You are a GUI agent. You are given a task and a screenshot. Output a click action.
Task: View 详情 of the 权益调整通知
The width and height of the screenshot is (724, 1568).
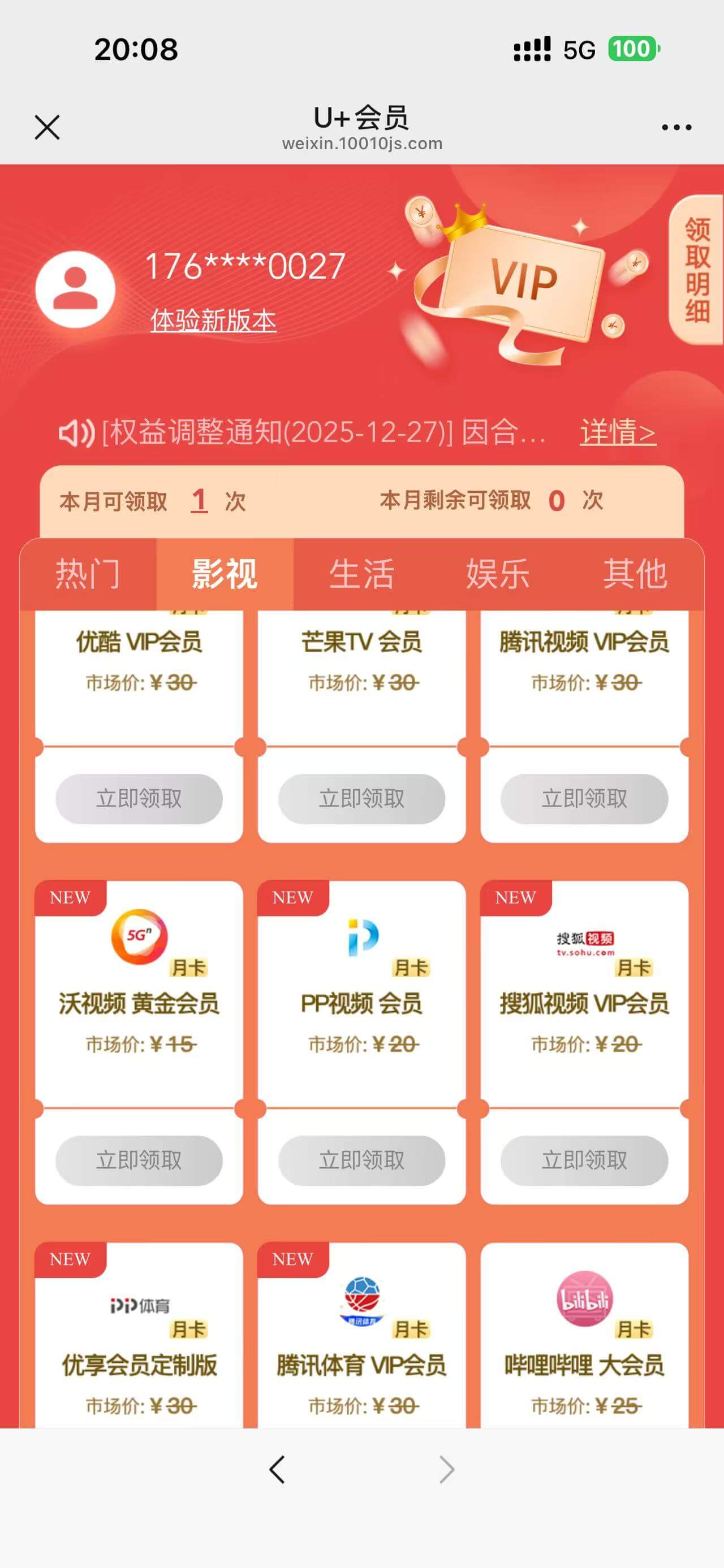coord(618,432)
